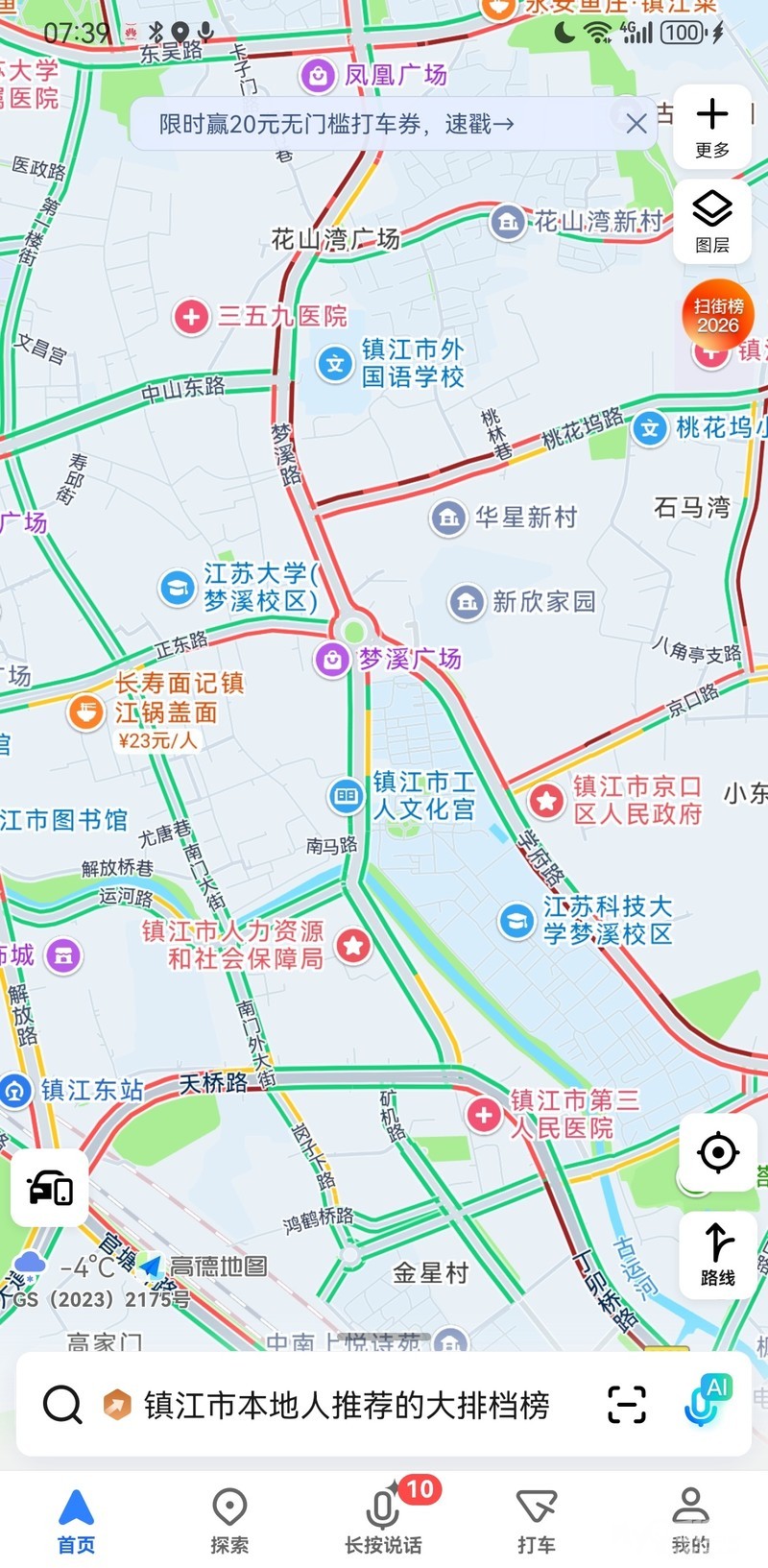Open the 扫街榜 2026 badge
Image resolution: width=768 pixels, height=1568 pixels.
click(x=718, y=316)
